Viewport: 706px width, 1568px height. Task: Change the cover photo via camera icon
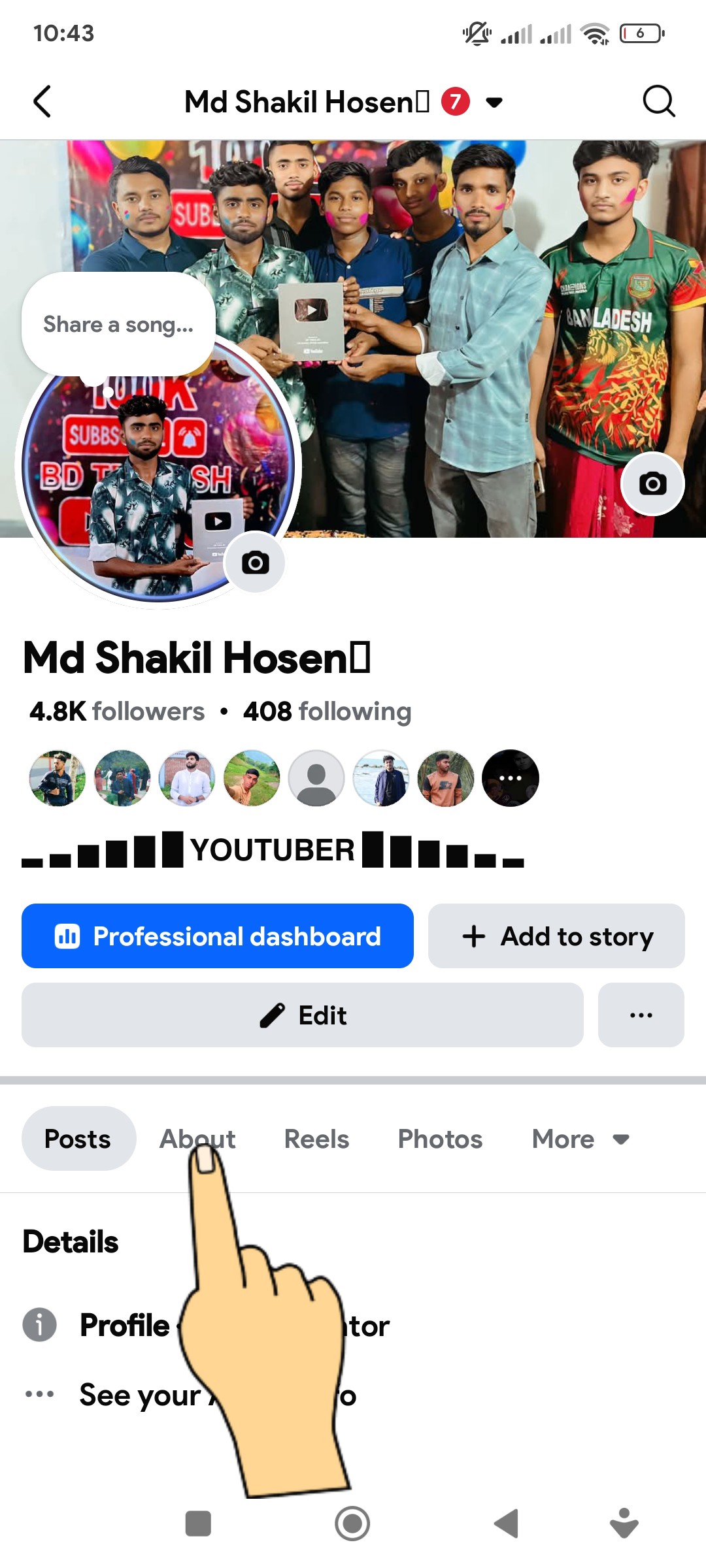tap(652, 484)
